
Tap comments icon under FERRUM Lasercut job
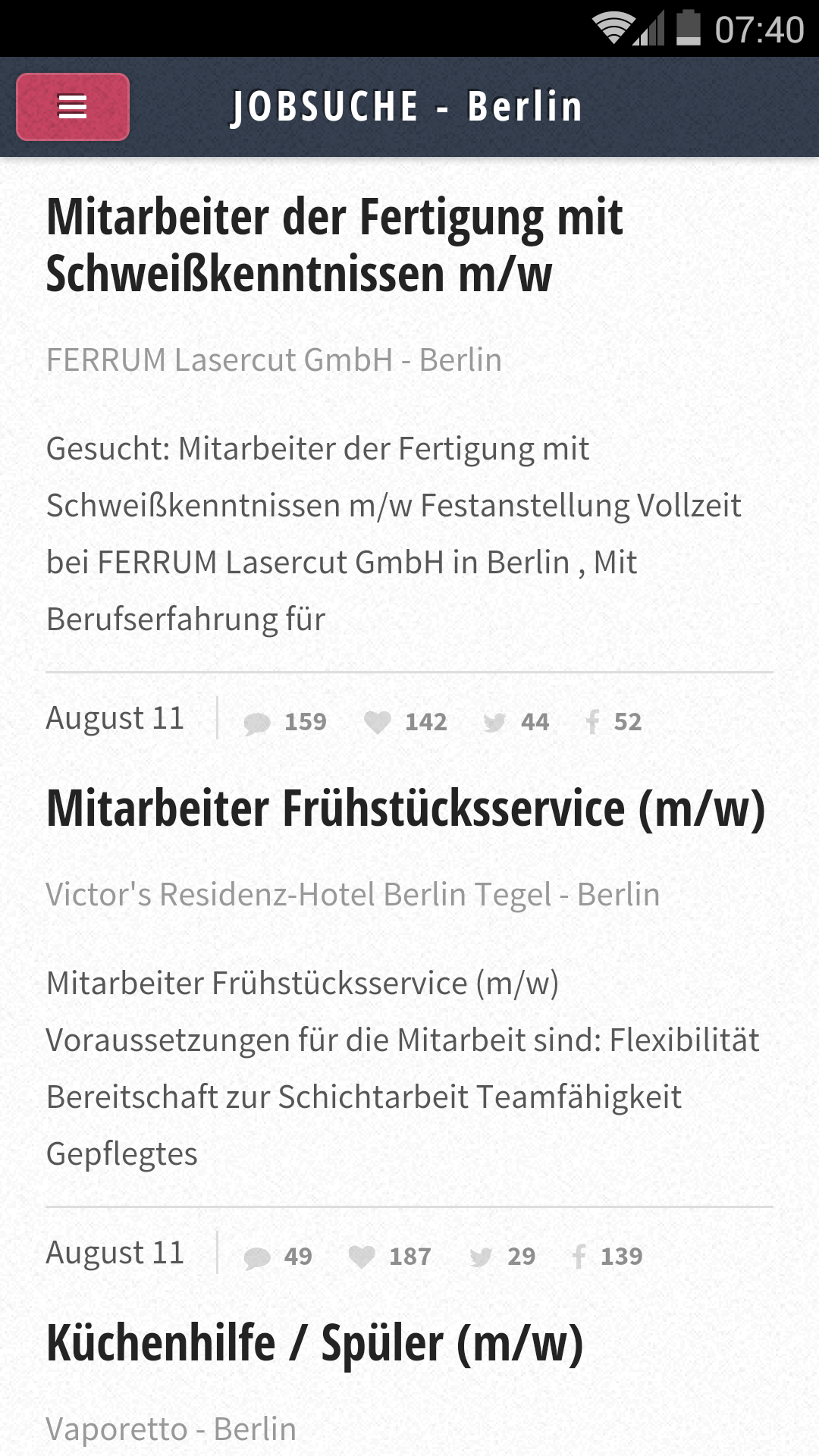(x=257, y=723)
